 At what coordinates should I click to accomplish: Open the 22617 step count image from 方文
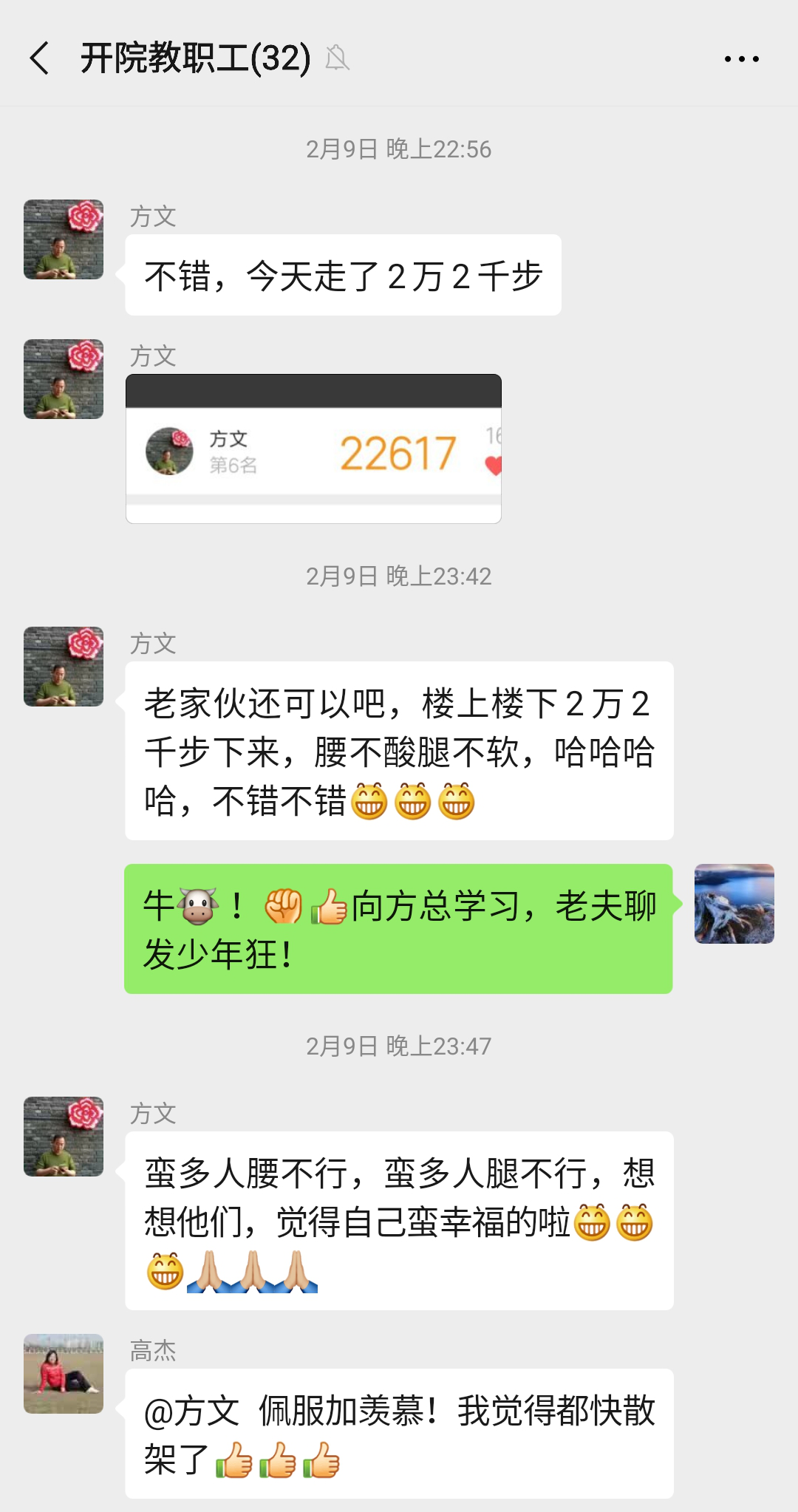[x=313, y=449]
